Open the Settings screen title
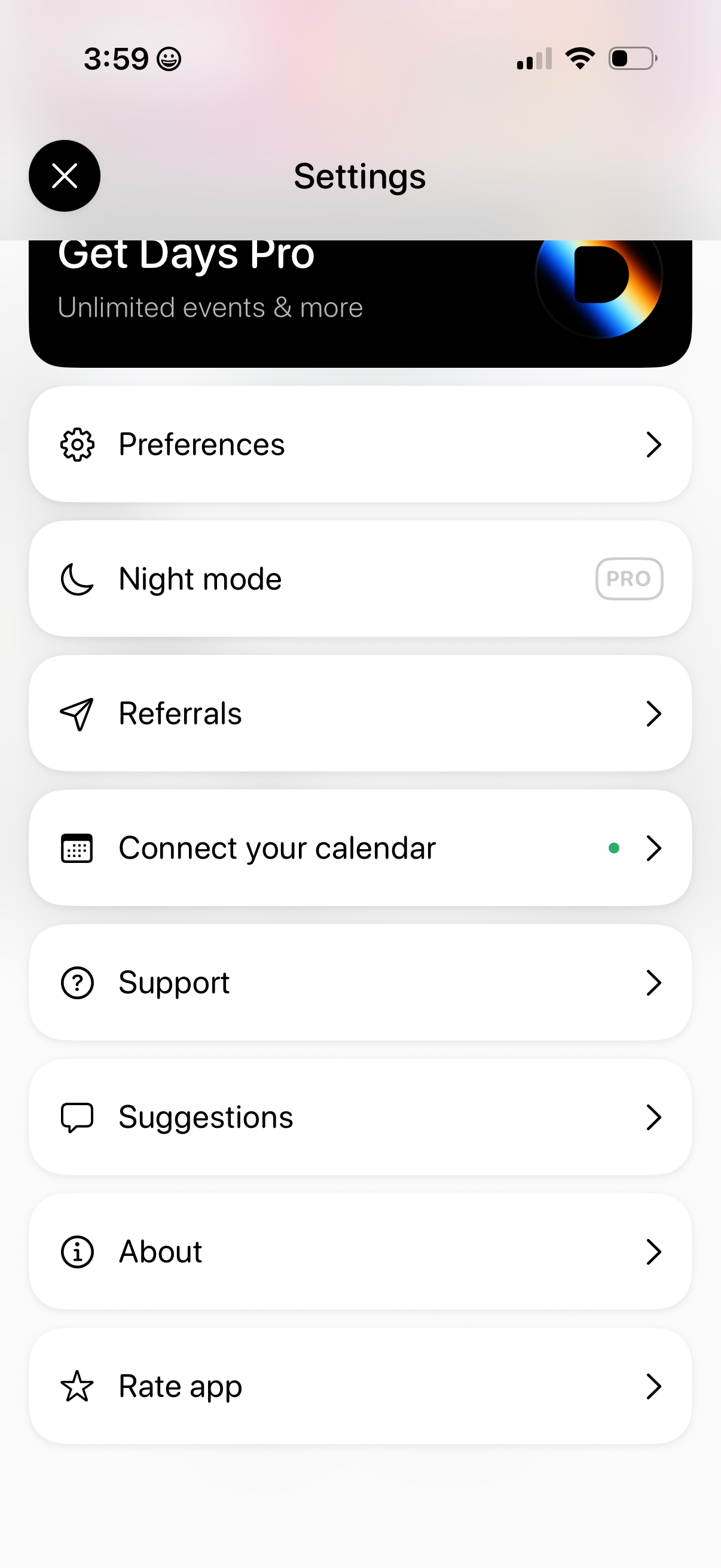 click(360, 176)
